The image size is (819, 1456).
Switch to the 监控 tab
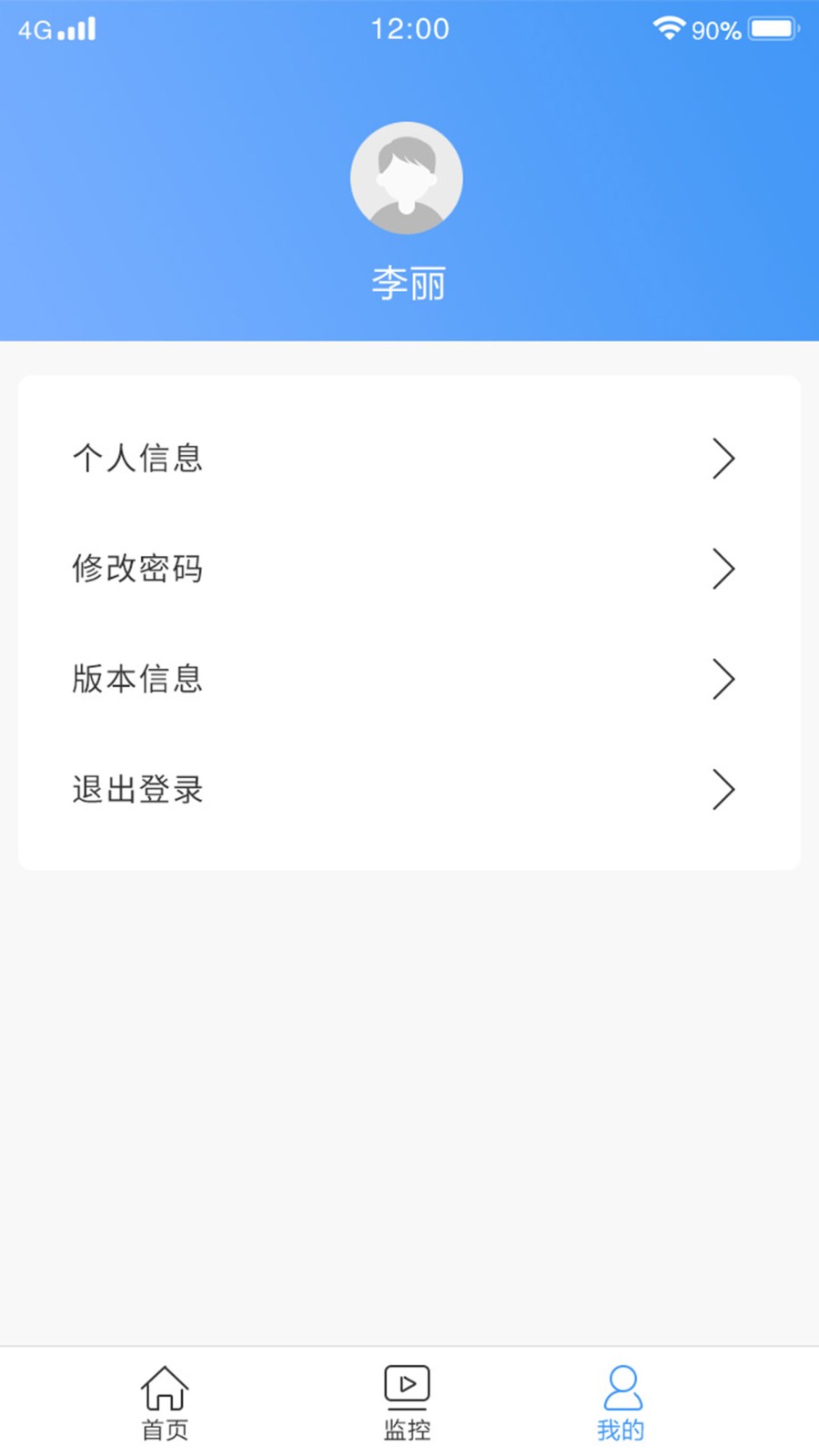407,1403
